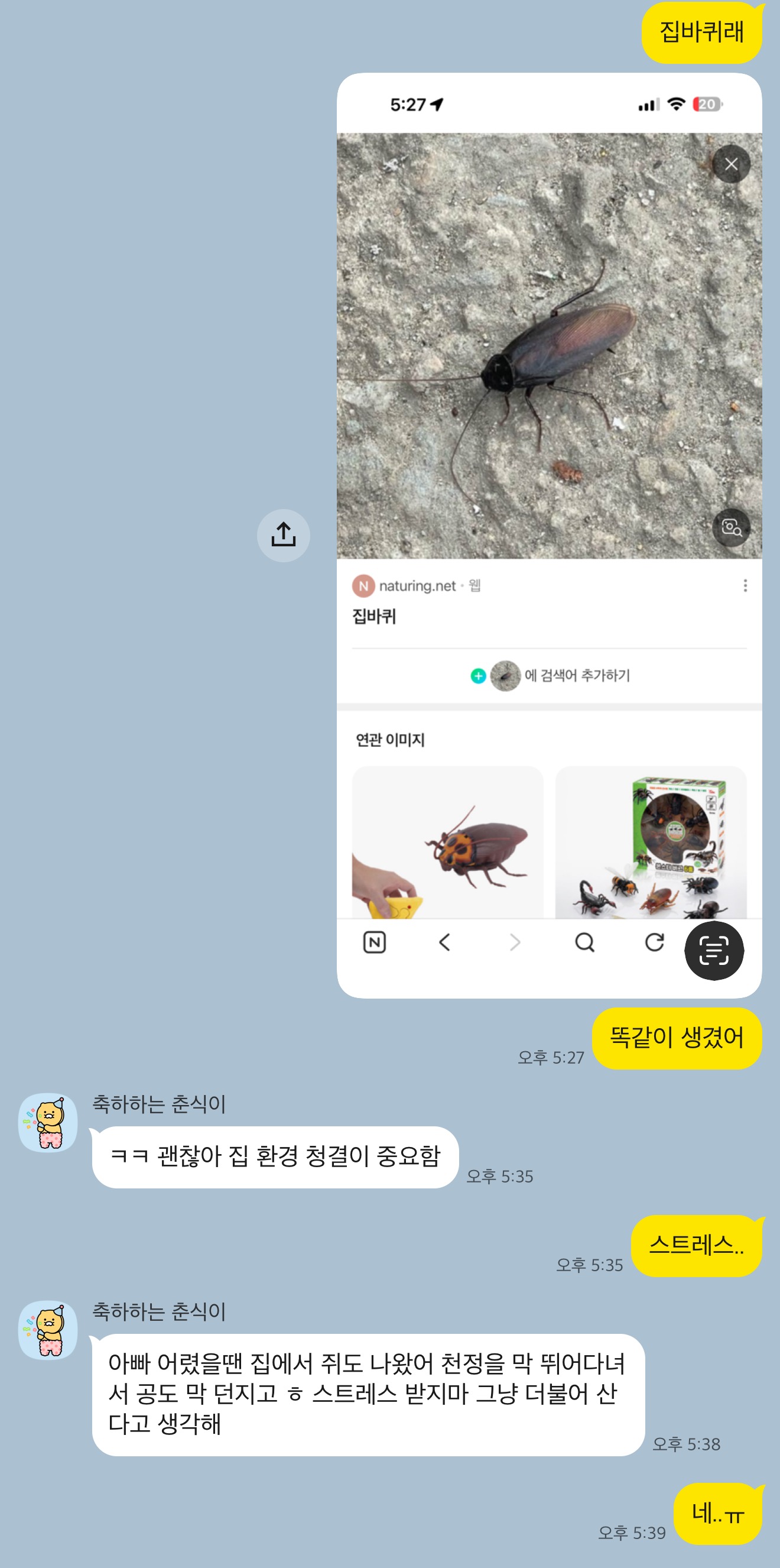780x1568 pixels.
Task: Share the cockroach screenshot image message
Action: [283, 535]
